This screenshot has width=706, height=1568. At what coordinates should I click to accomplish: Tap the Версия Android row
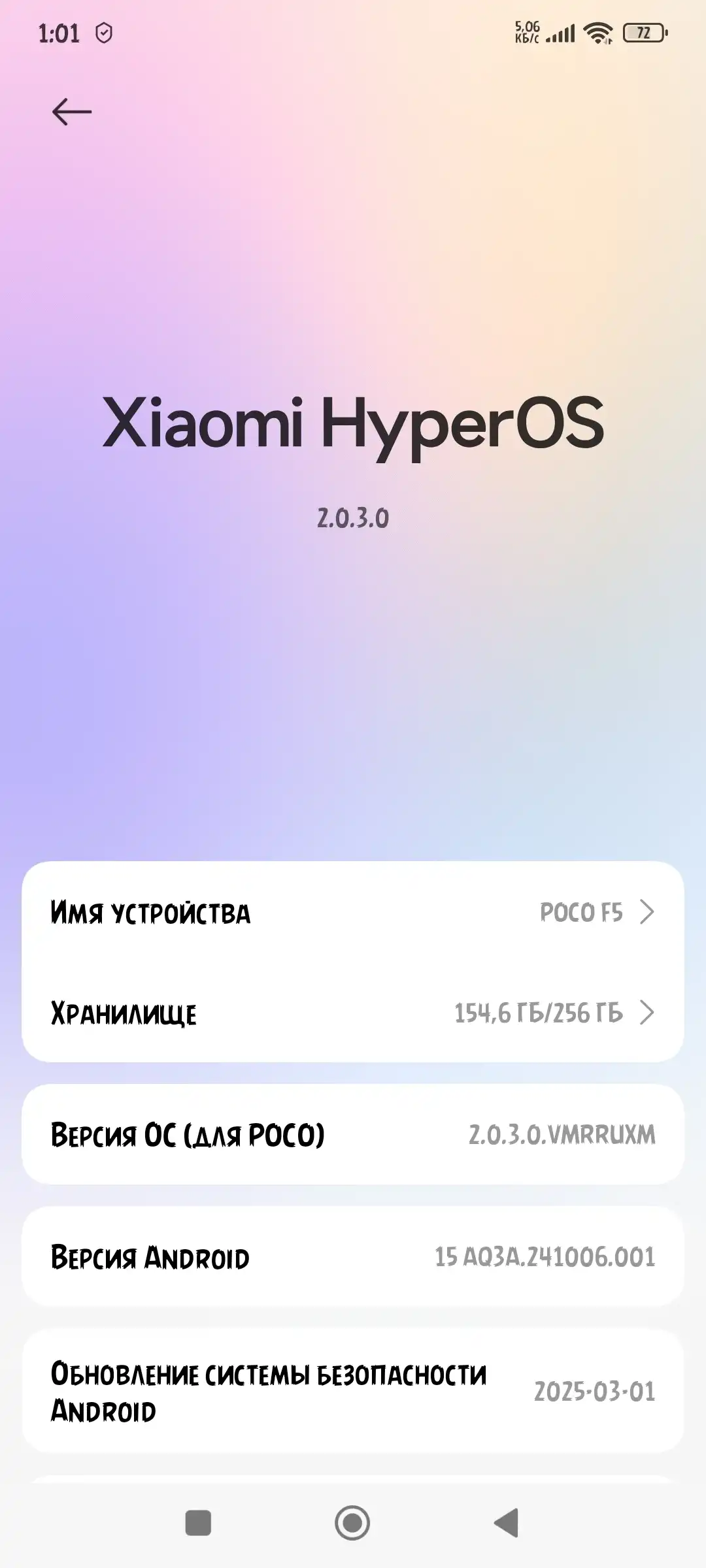(353, 1257)
